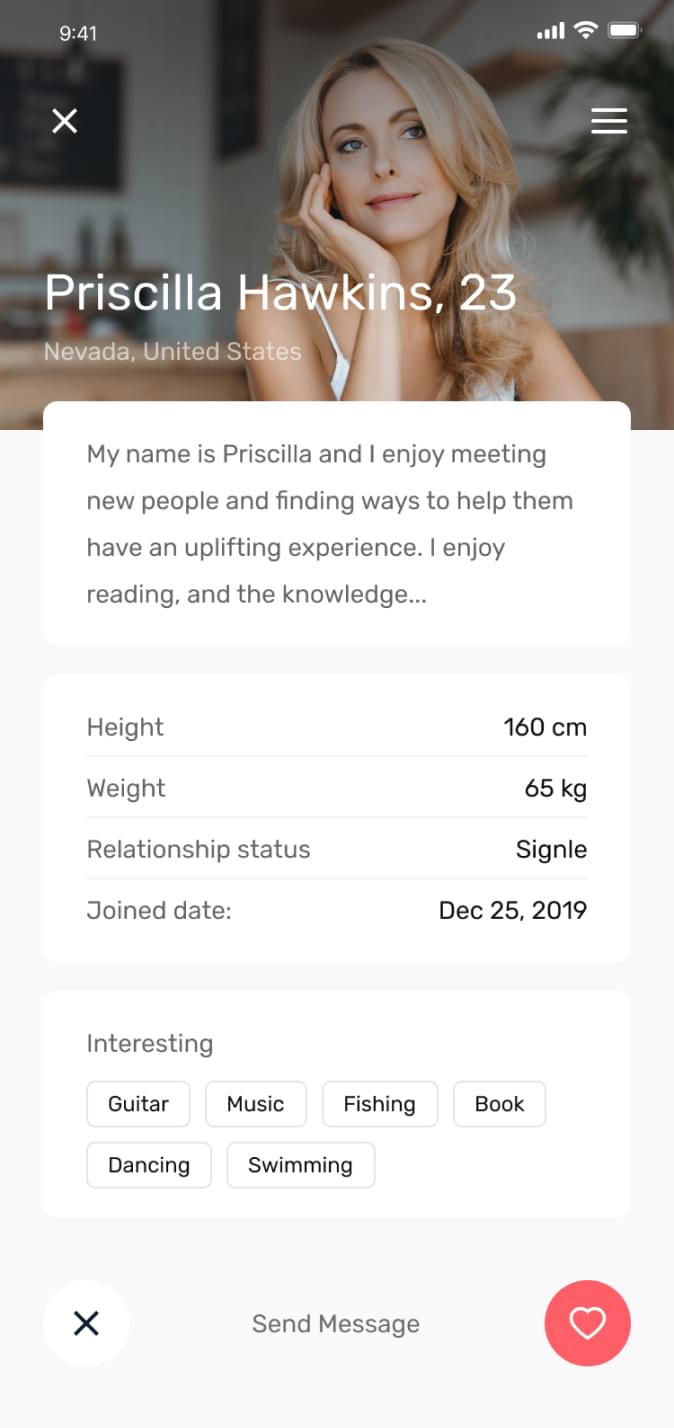The width and height of the screenshot is (674, 1428).
Task: Tap the Fishing interest chip
Action: tap(379, 1104)
